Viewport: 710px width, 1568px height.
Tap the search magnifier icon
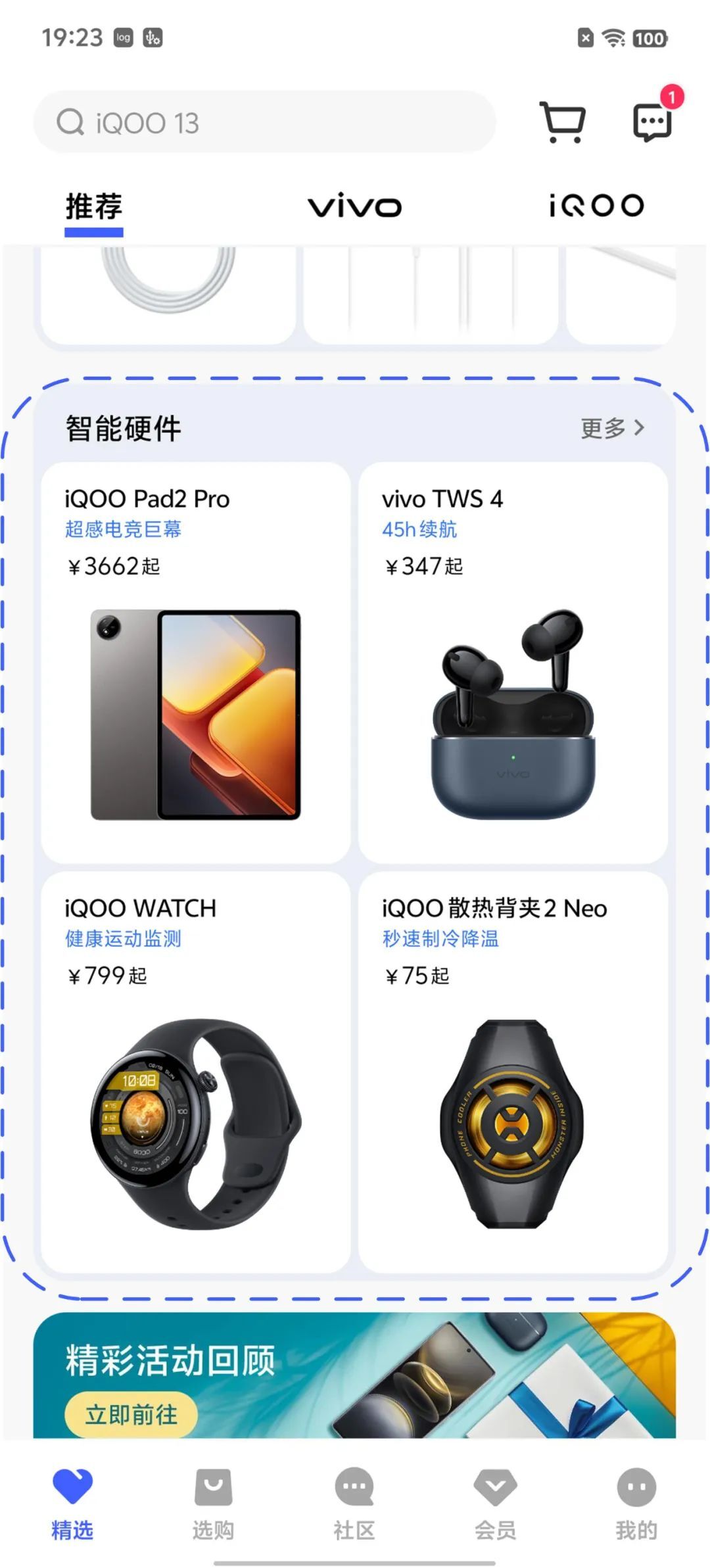(x=72, y=122)
